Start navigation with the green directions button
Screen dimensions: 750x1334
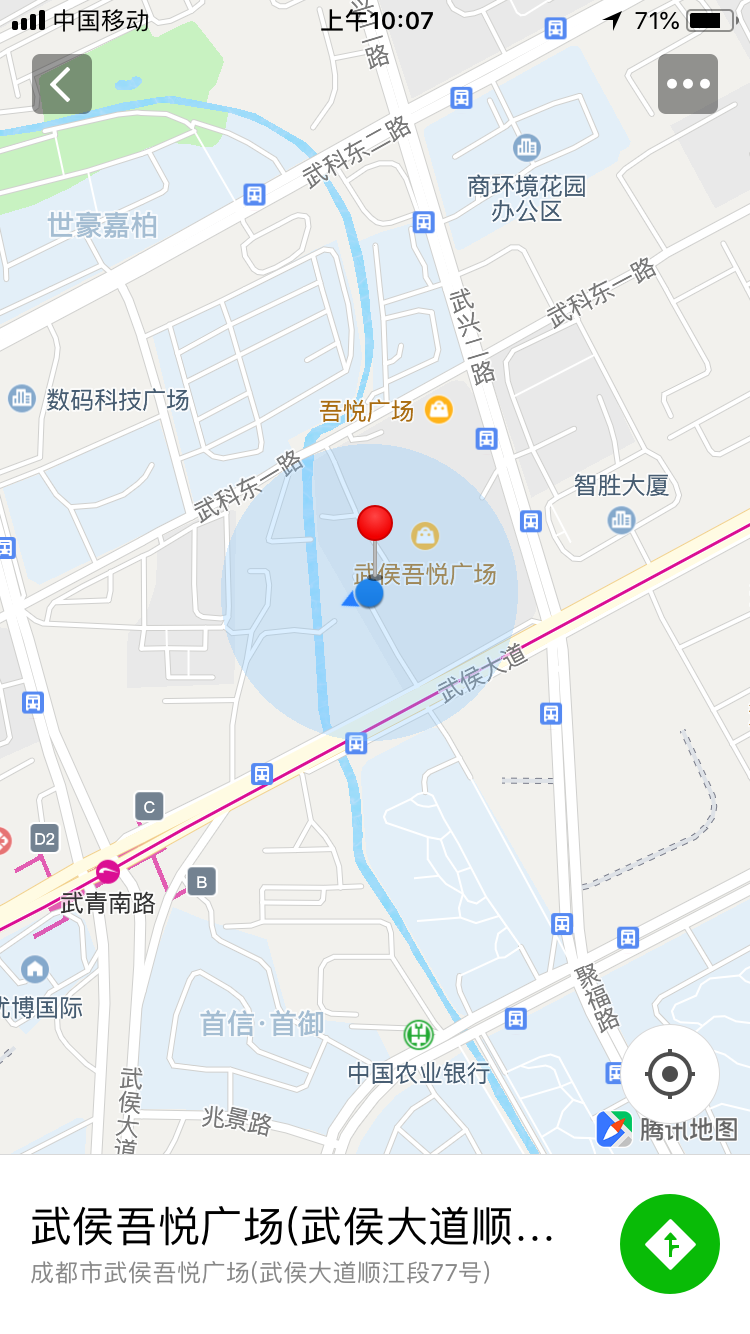670,1244
